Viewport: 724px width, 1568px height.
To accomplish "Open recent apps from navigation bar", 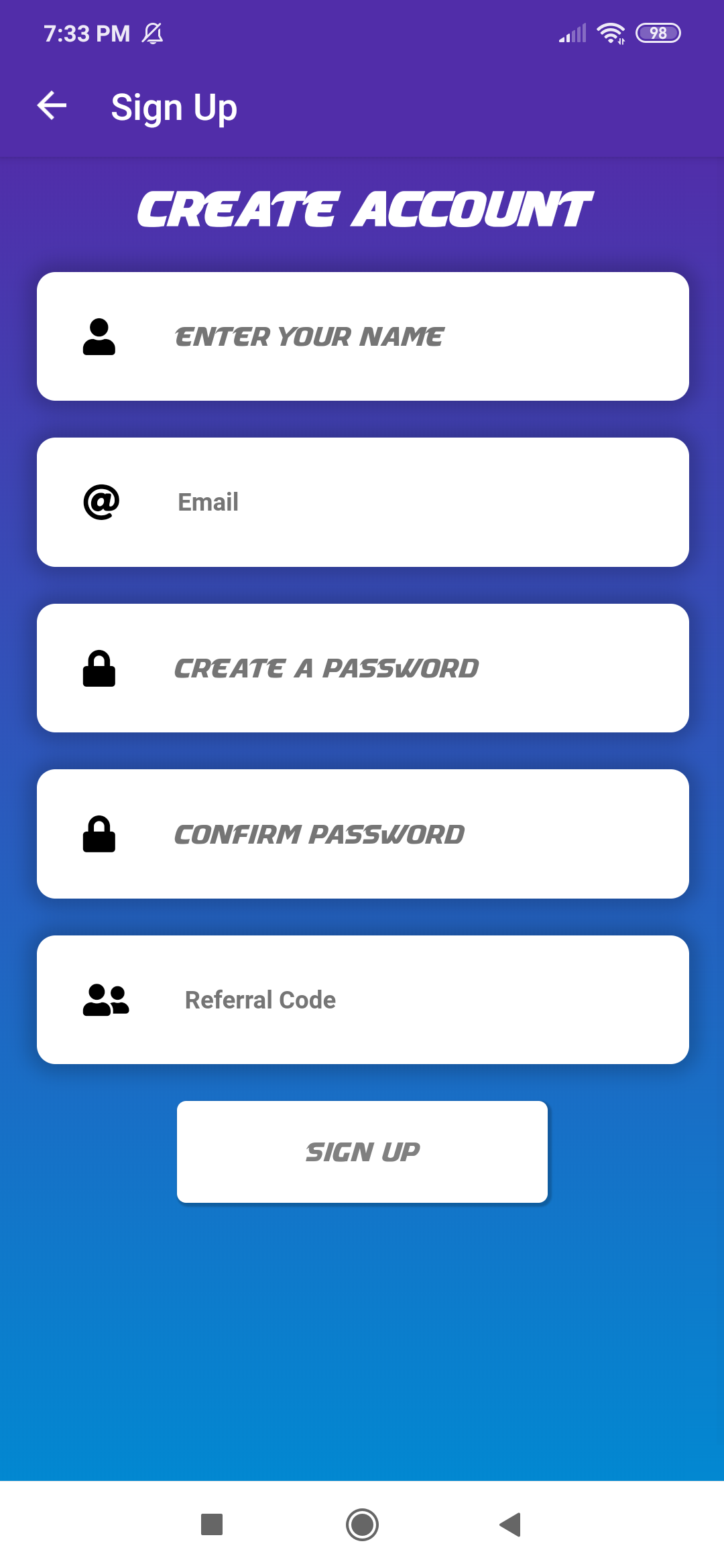I will tap(212, 1524).
